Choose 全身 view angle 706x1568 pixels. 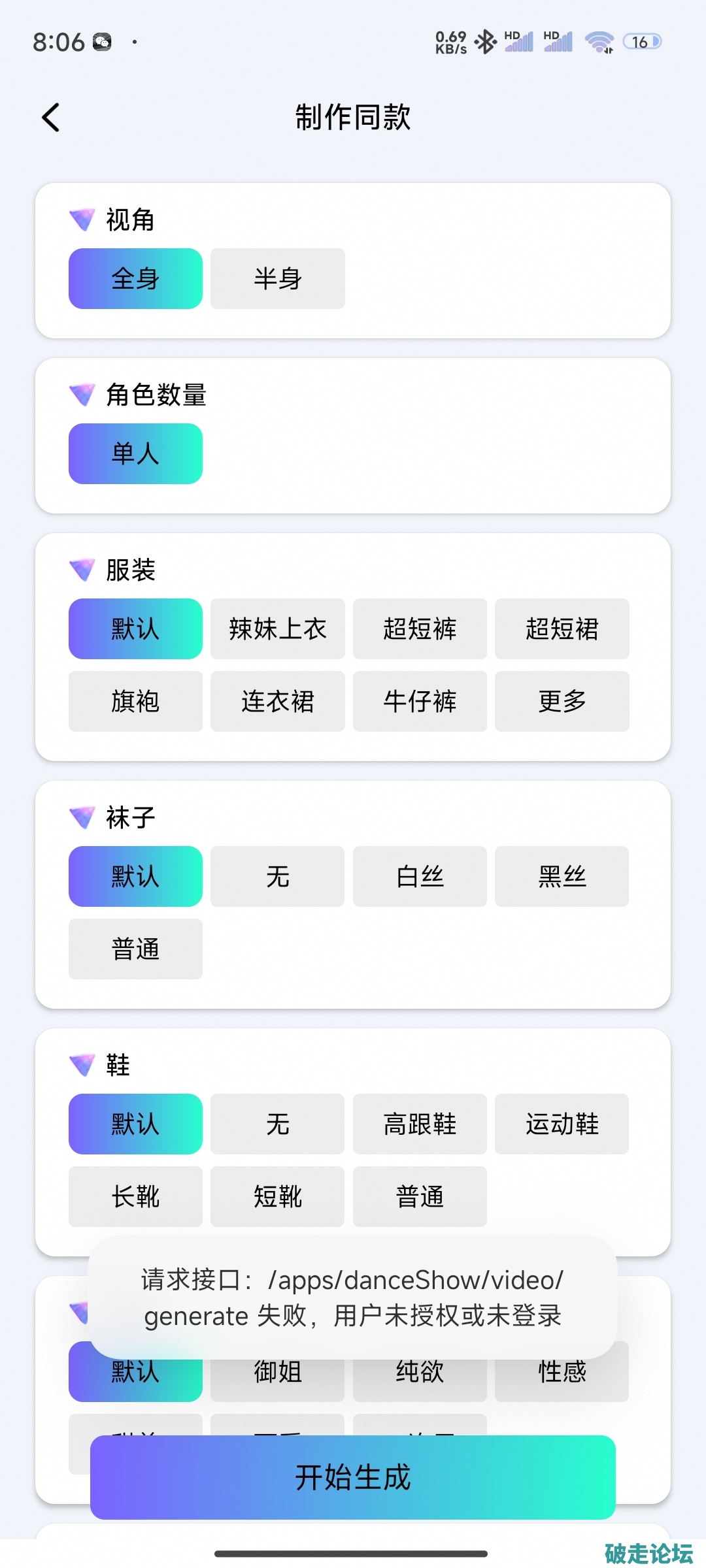click(135, 278)
